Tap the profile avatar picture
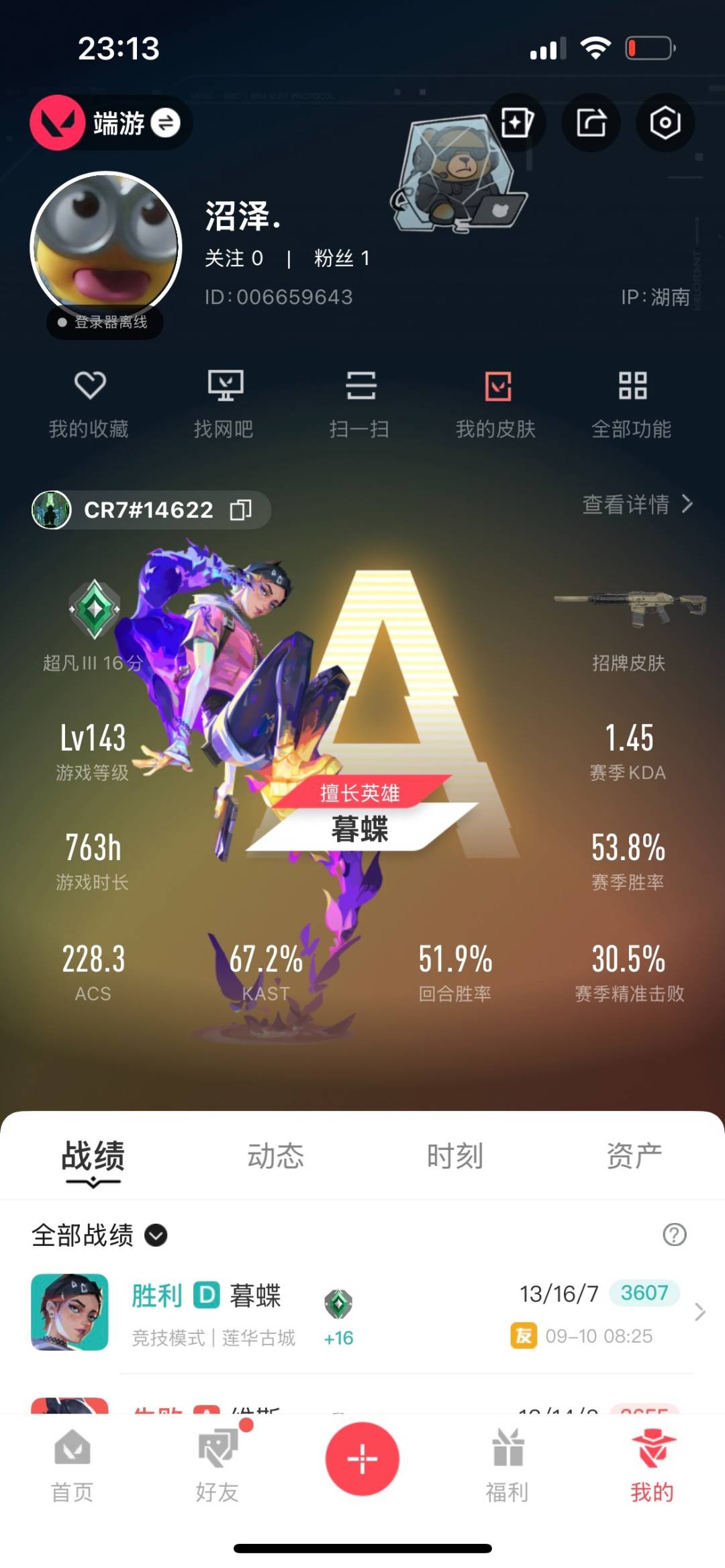Screen dimensions: 725x1568 [x=106, y=246]
